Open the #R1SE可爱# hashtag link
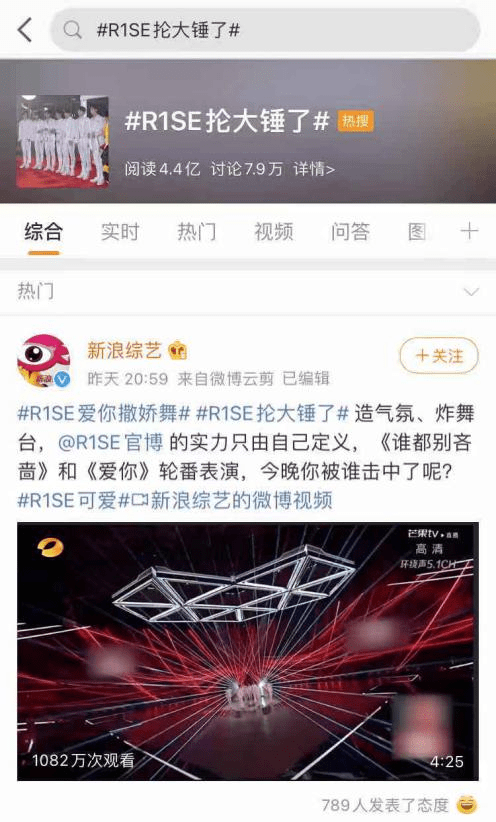Image resolution: width=496 pixels, height=822 pixels. click(x=73, y=500)
